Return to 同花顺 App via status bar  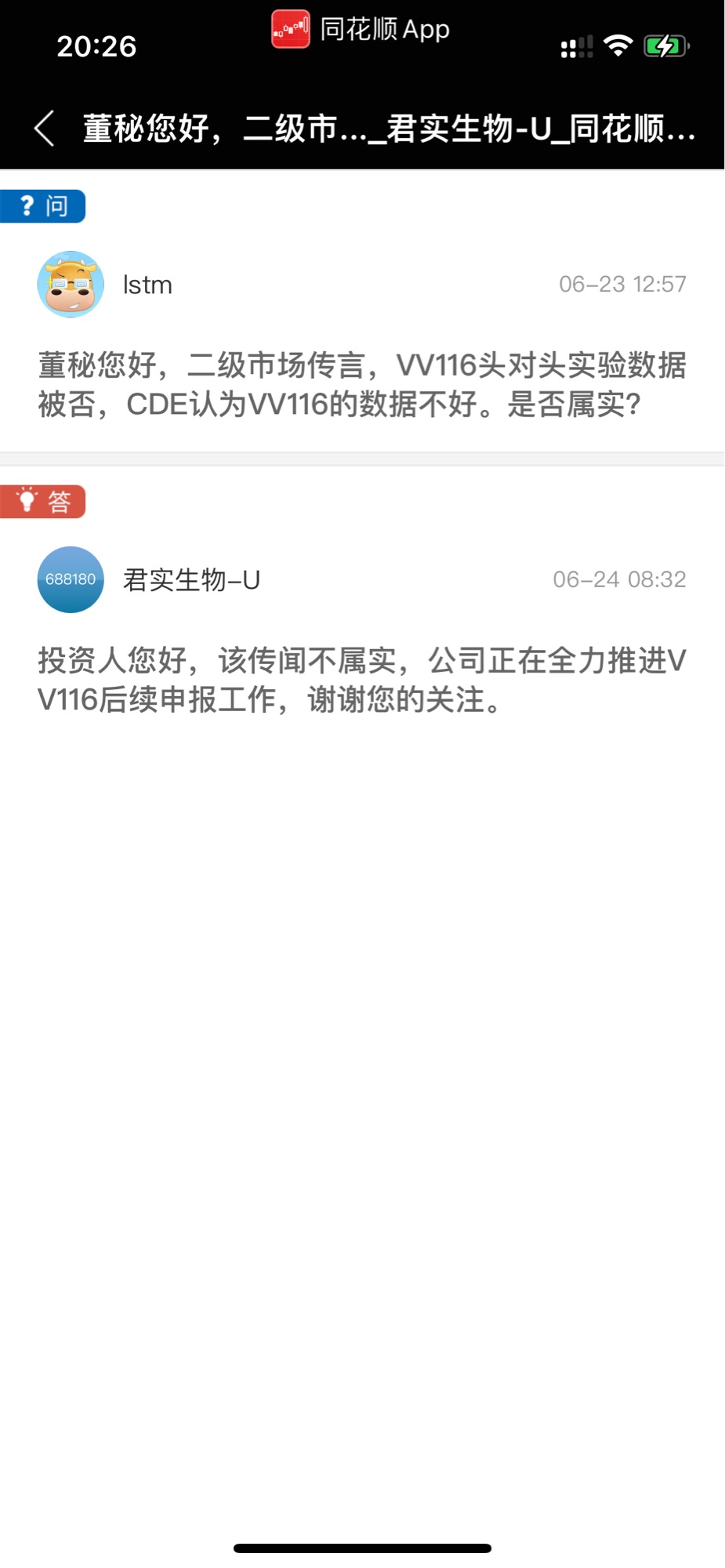pyautogui.click(x=361, y=30)
